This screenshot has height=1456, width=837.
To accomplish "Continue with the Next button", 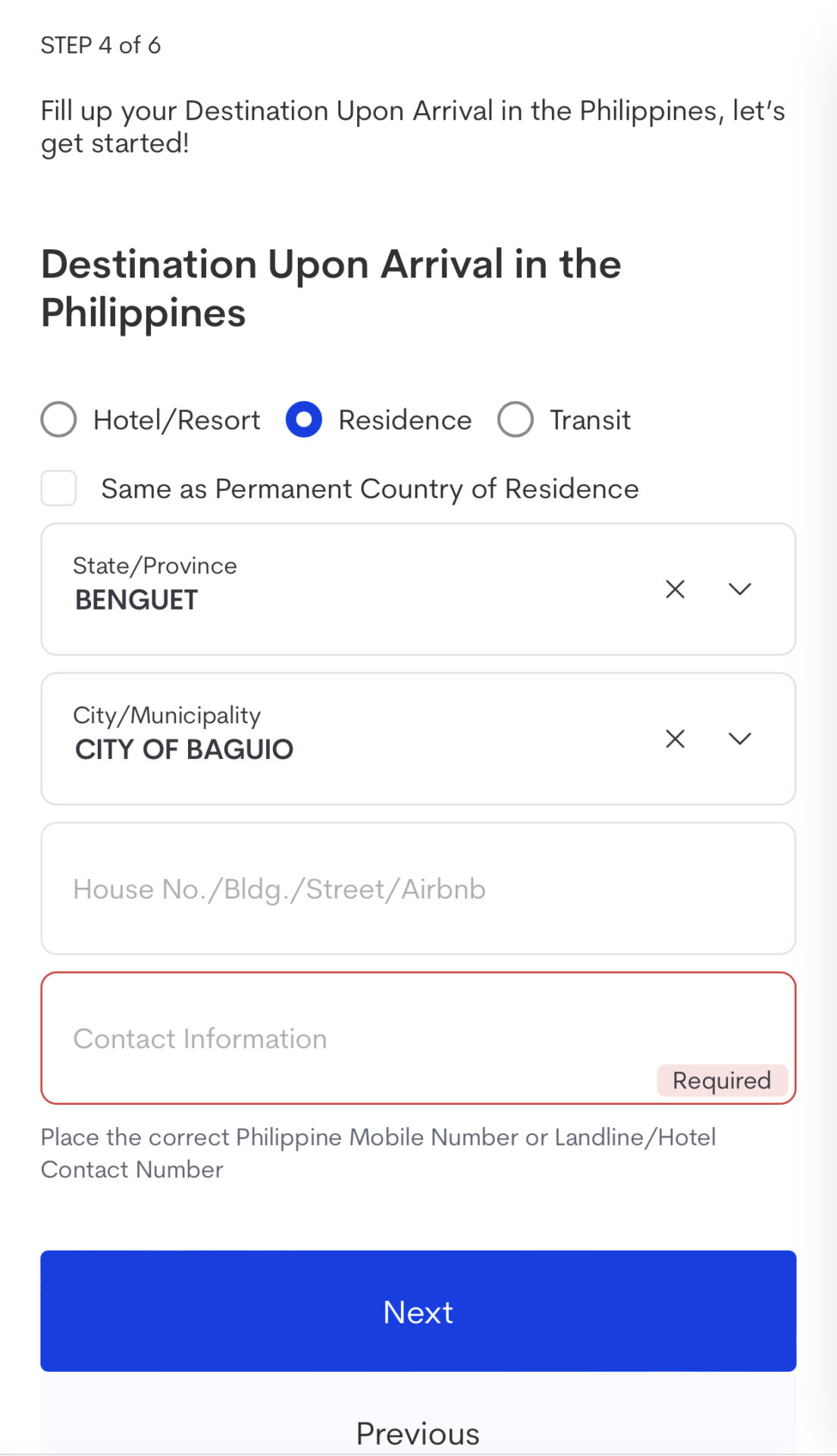I will pyautogui.click(x=418, y=1311).
